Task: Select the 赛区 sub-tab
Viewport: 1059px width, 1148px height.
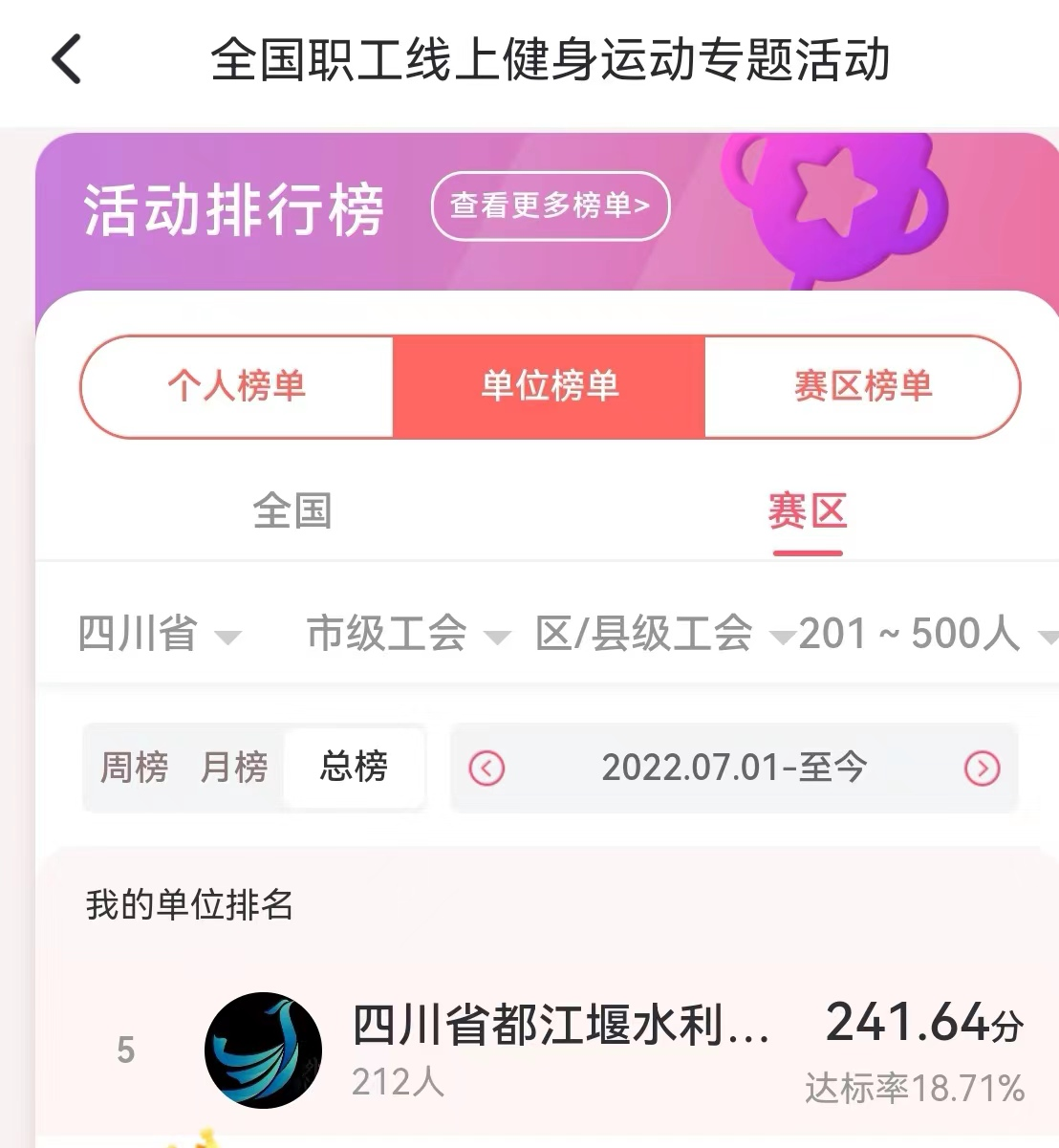Action: tap(808, 511)
